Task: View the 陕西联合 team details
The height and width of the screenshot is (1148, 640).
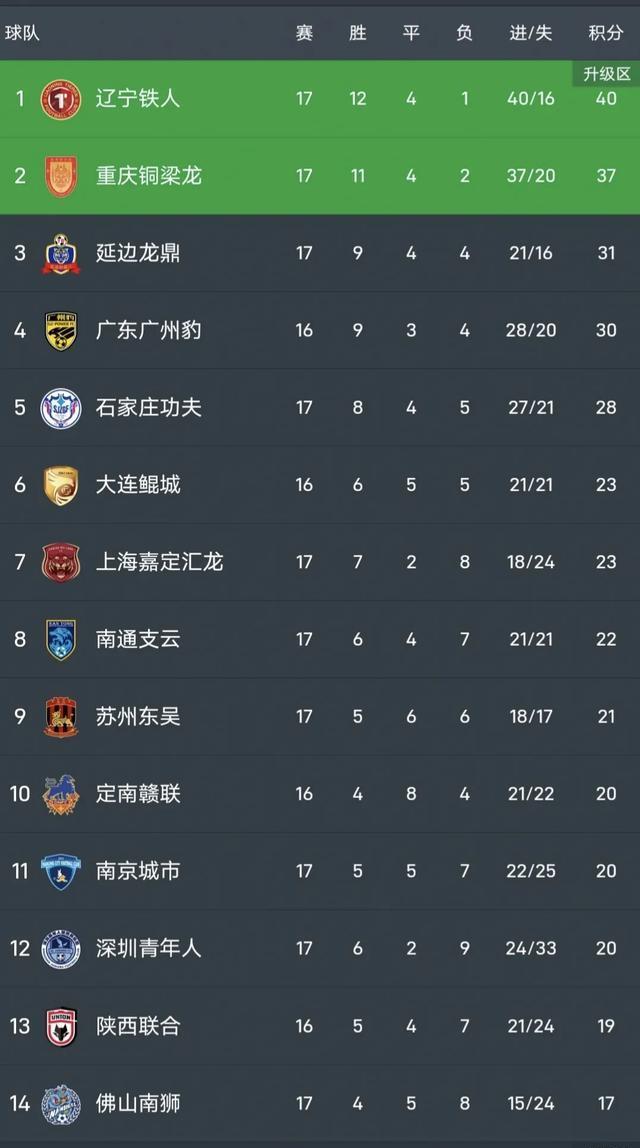Action: [x=138, y=1026]
